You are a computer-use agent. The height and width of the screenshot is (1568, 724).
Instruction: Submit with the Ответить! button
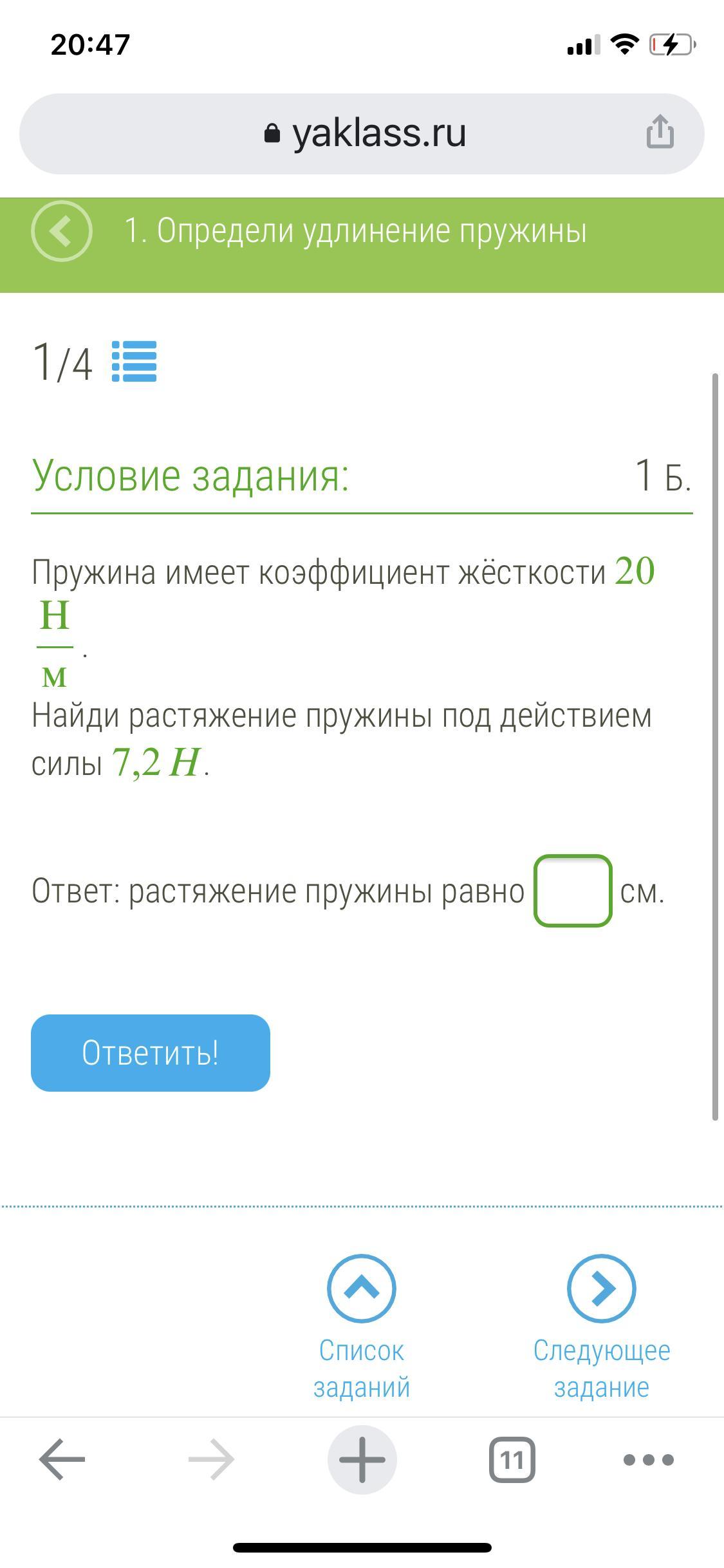[x=151, y=1053]
